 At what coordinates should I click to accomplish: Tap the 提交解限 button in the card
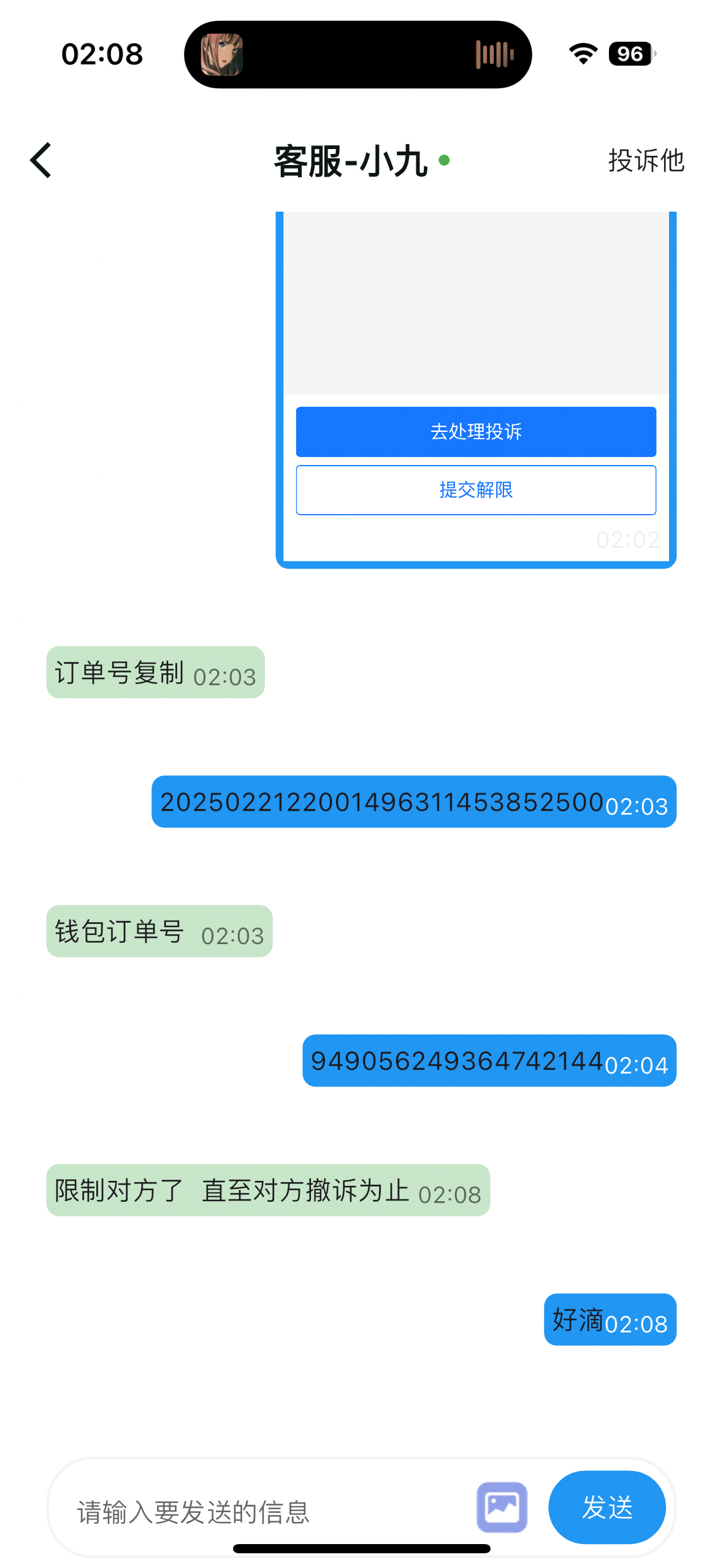476,490
